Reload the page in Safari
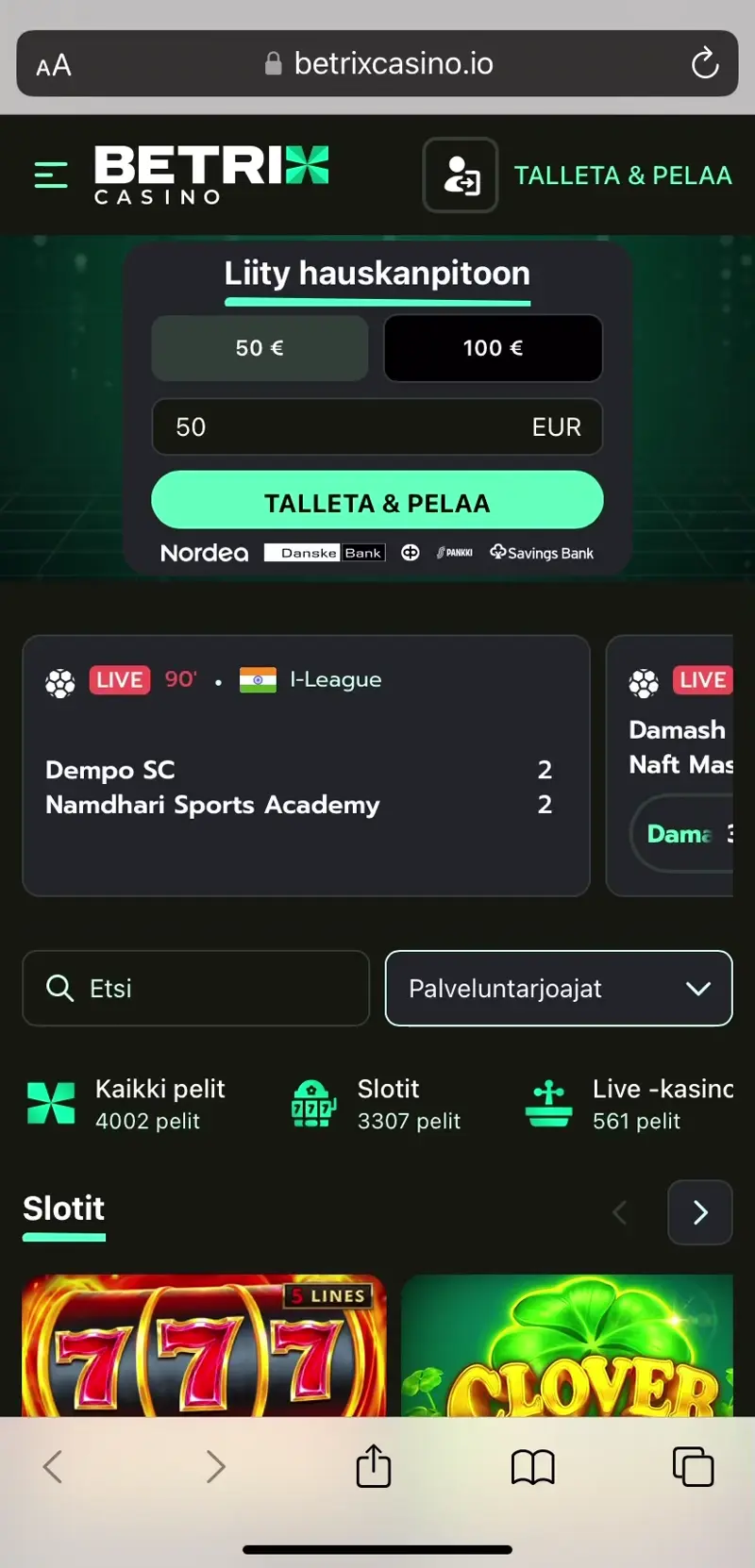This screenshot has width=755, height=1568. point(704,64)
